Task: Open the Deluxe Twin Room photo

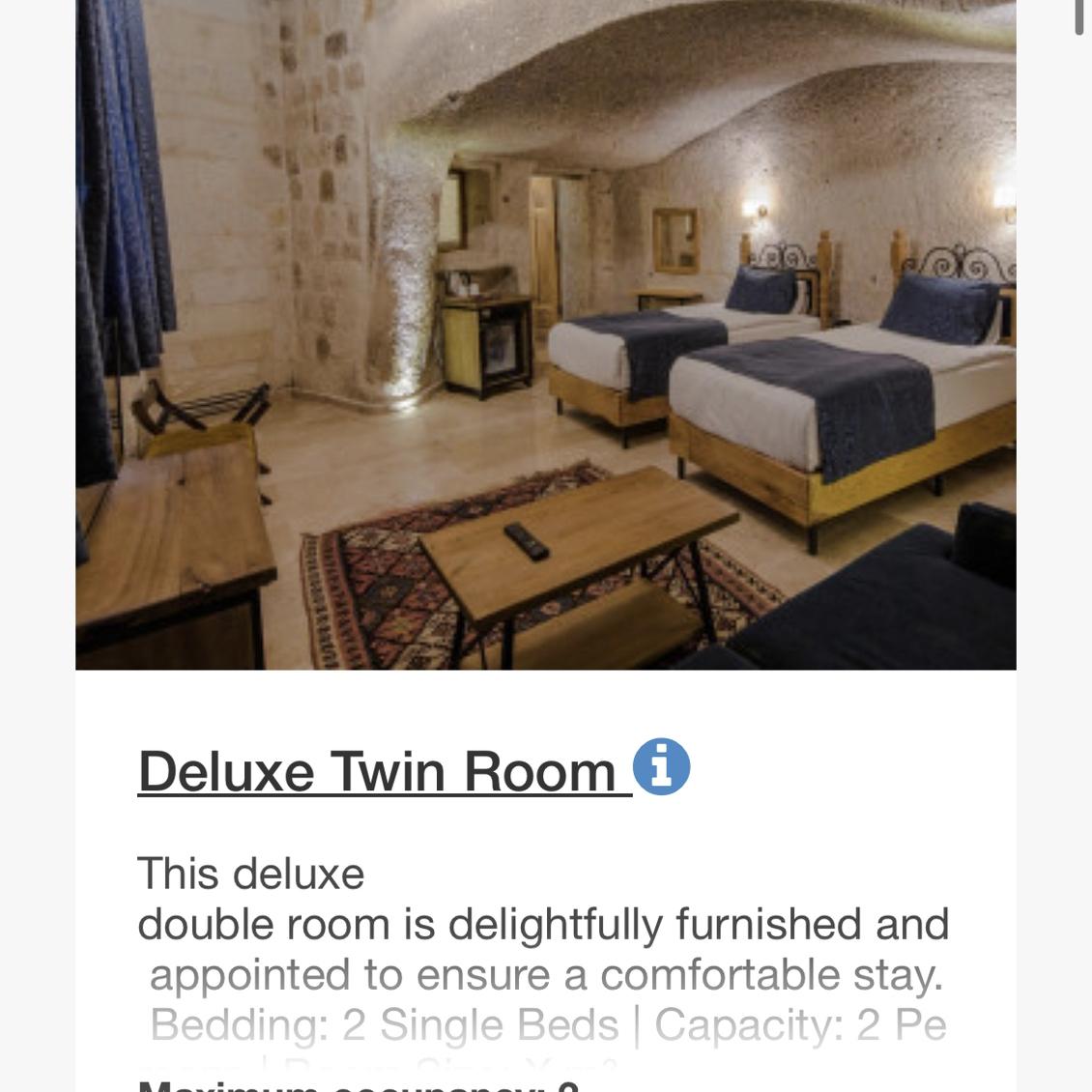Action: [545, 333]
